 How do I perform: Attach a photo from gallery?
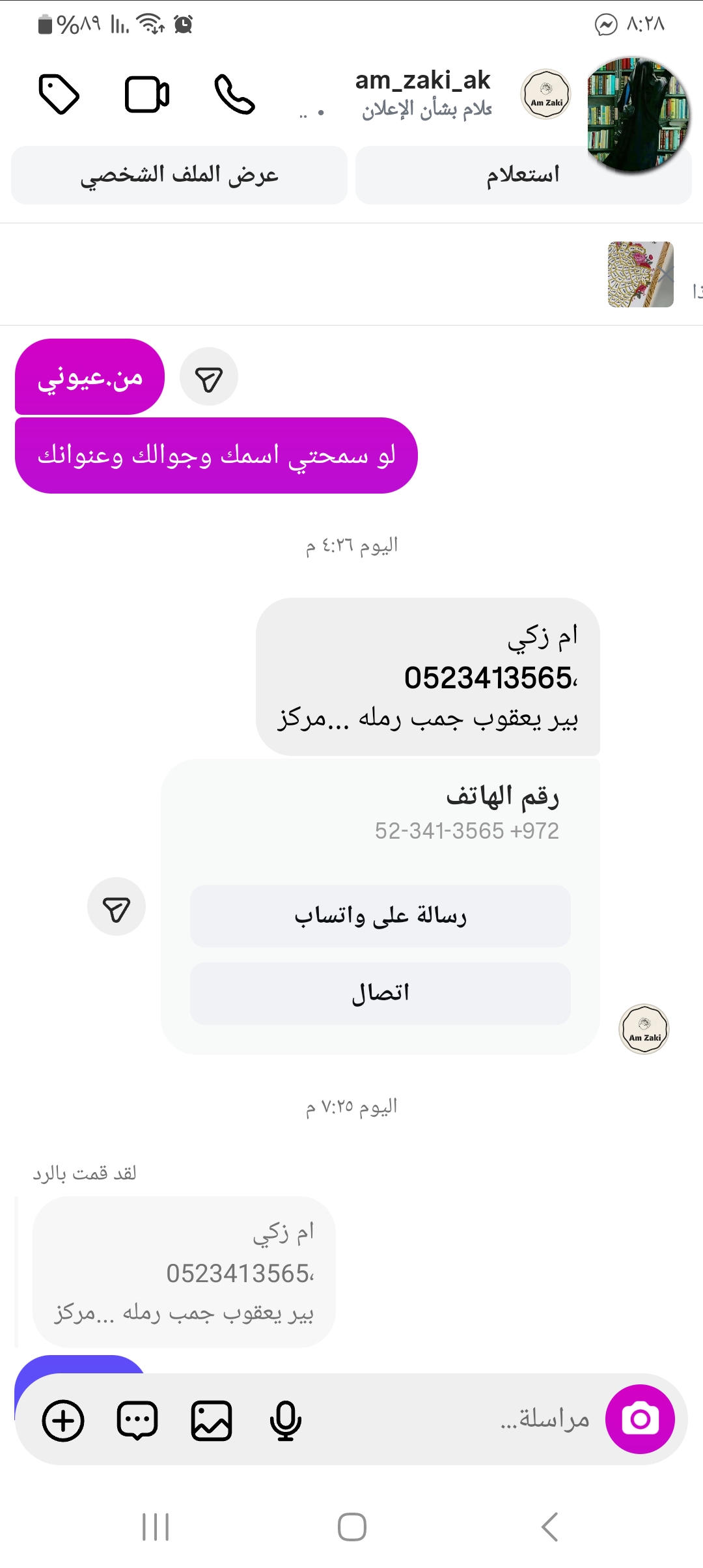coord(212,1420)
